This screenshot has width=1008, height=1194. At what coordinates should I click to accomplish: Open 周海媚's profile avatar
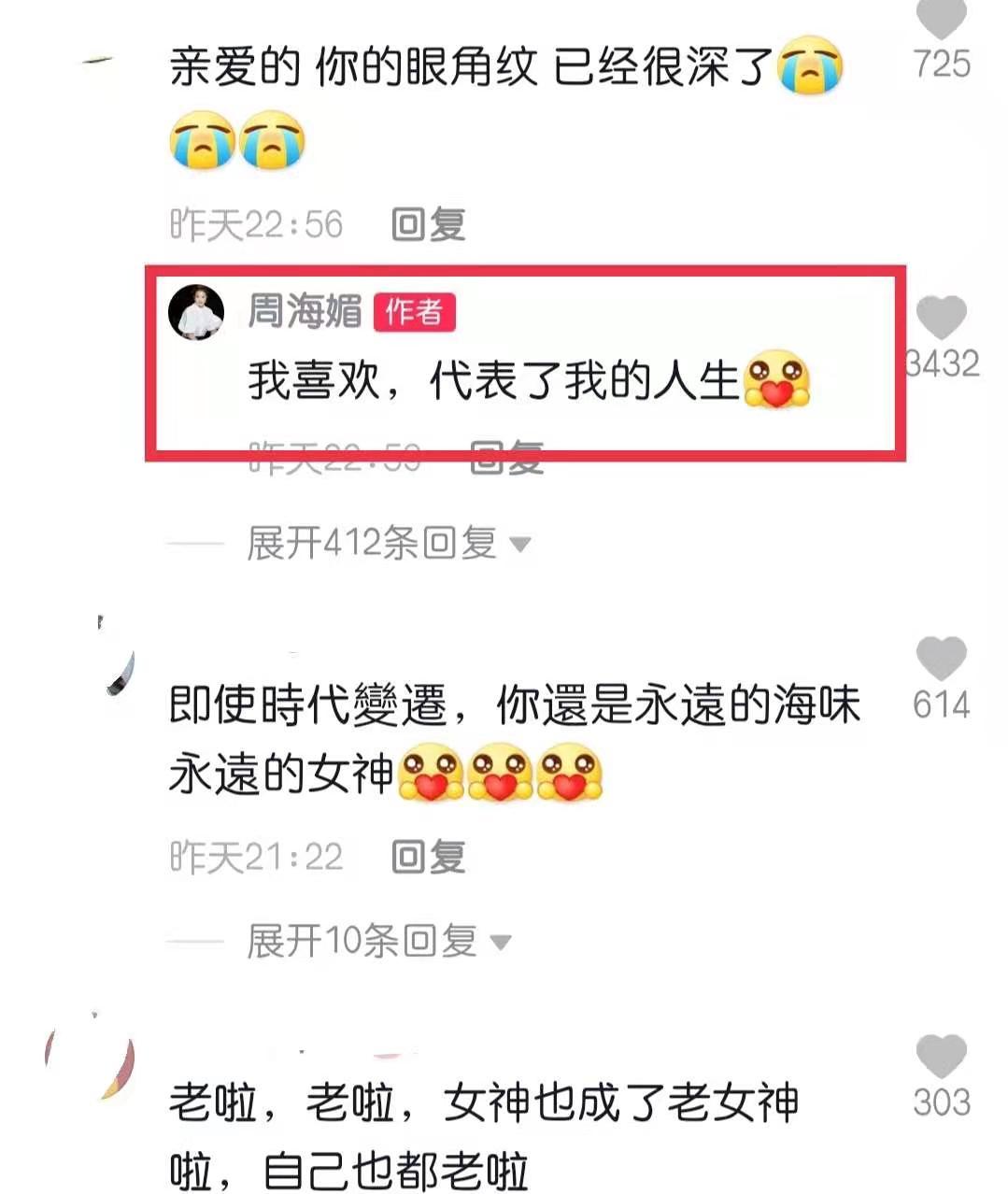(x=196, y=312)
